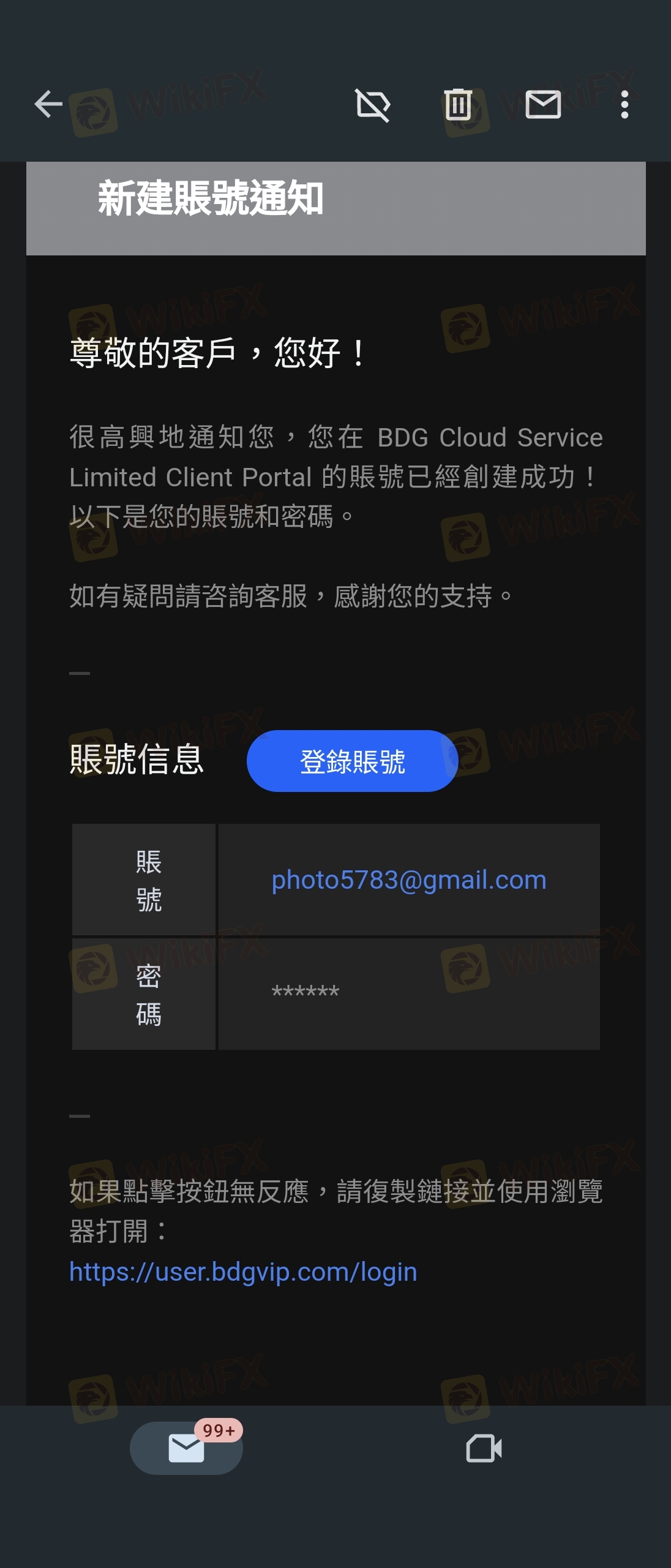Mark this email as unread

pyautogui.click(x=543, y=105)
